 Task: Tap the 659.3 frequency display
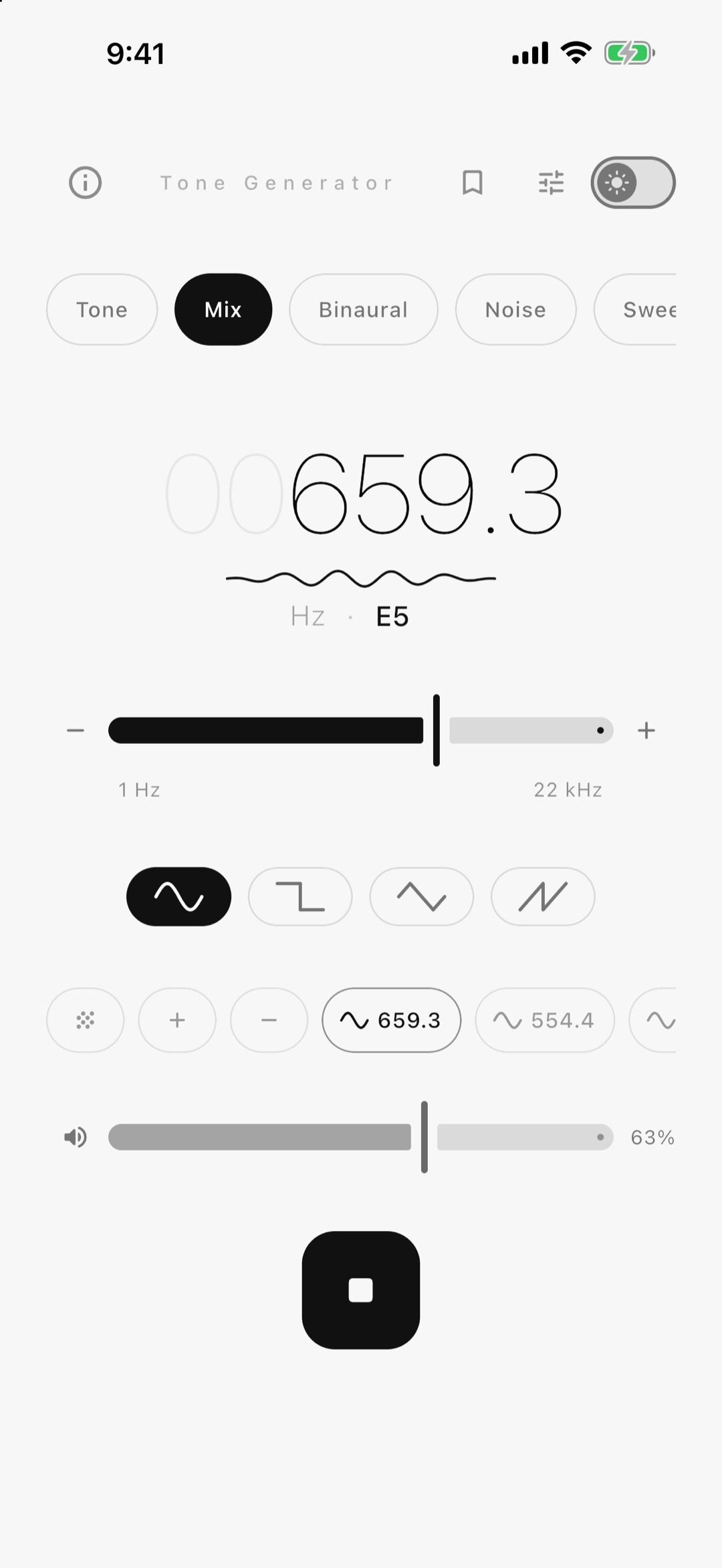point(364,493)
